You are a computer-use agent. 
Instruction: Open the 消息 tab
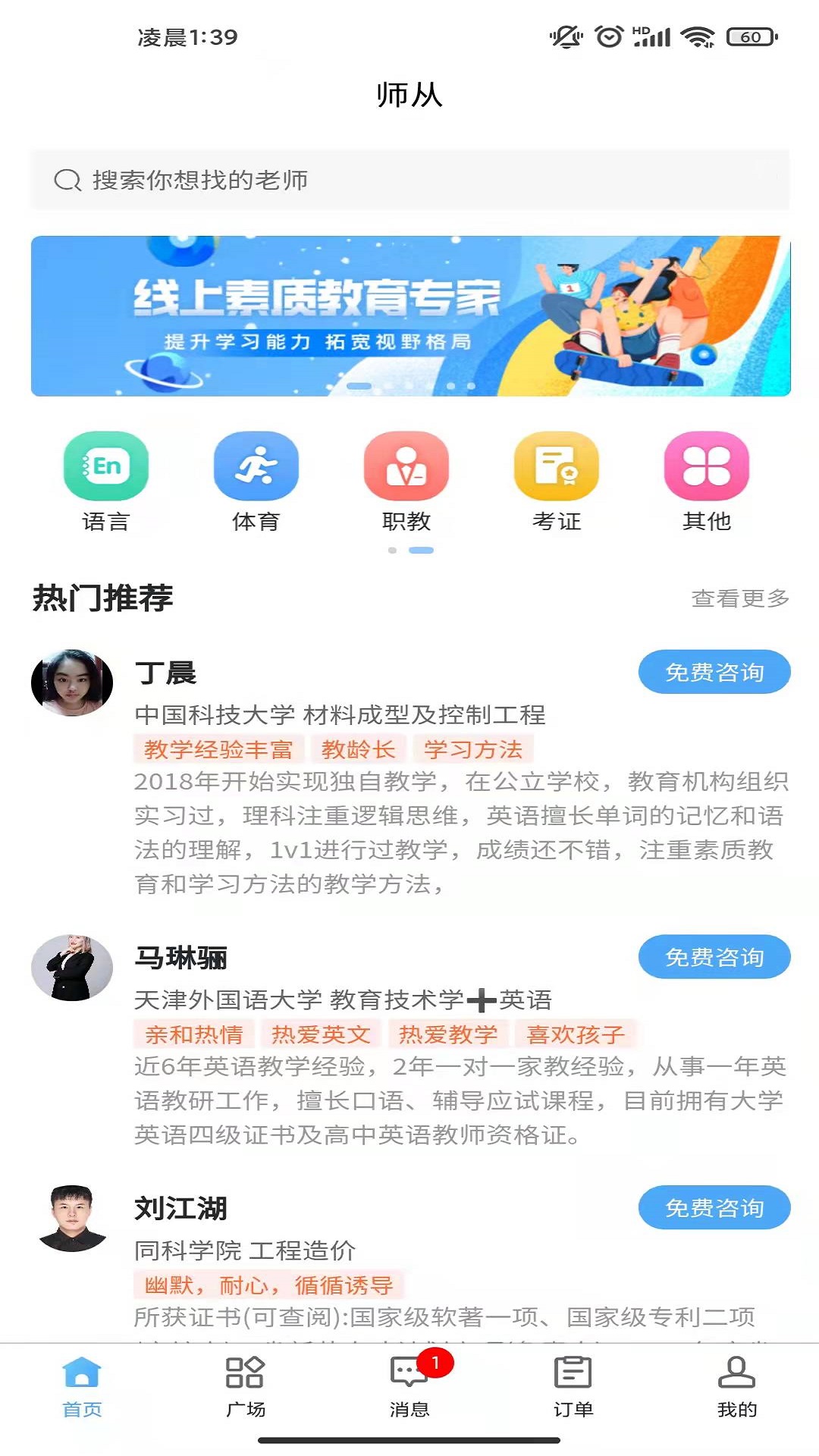pos(409,1387)
